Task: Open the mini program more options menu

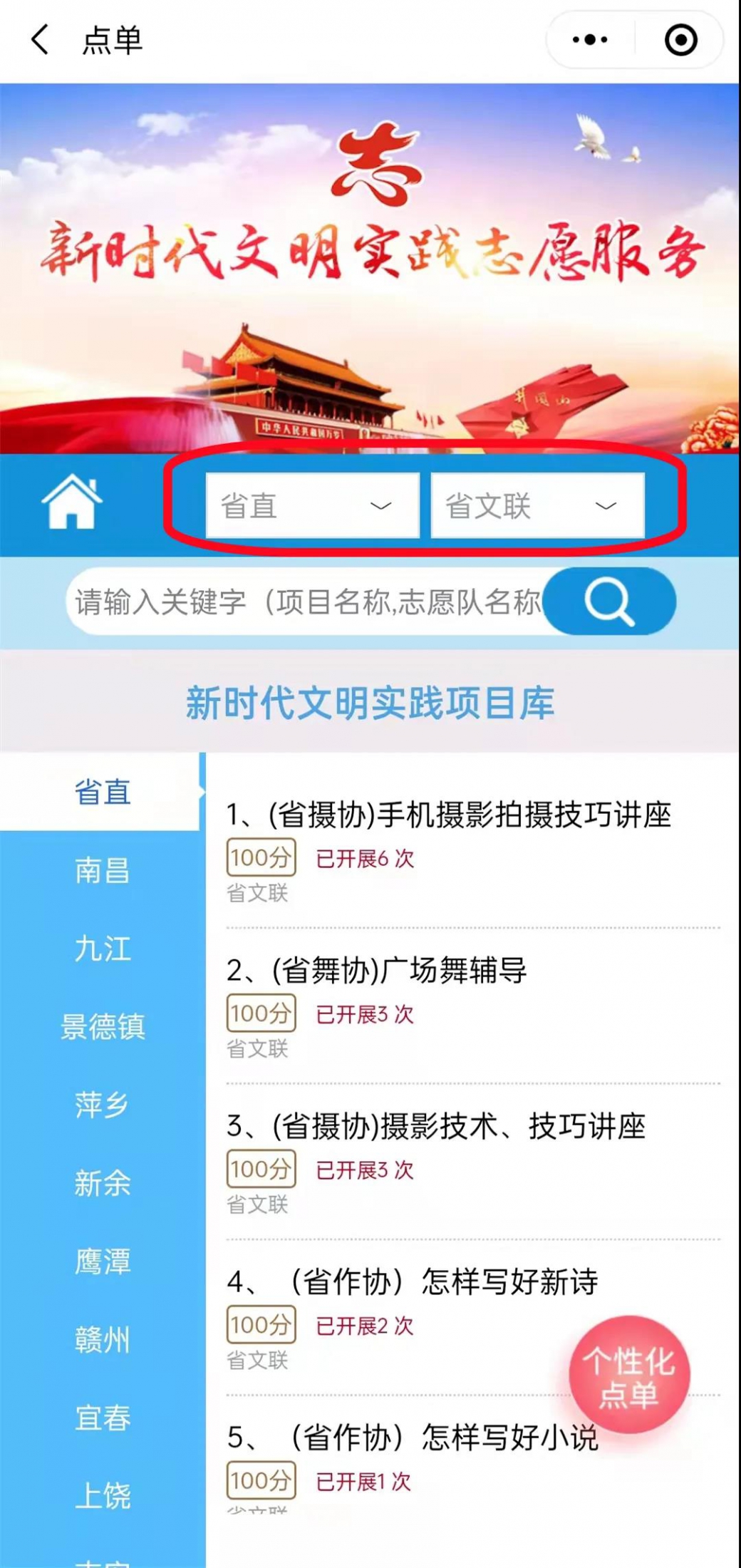Action: [x=590, y=40]
